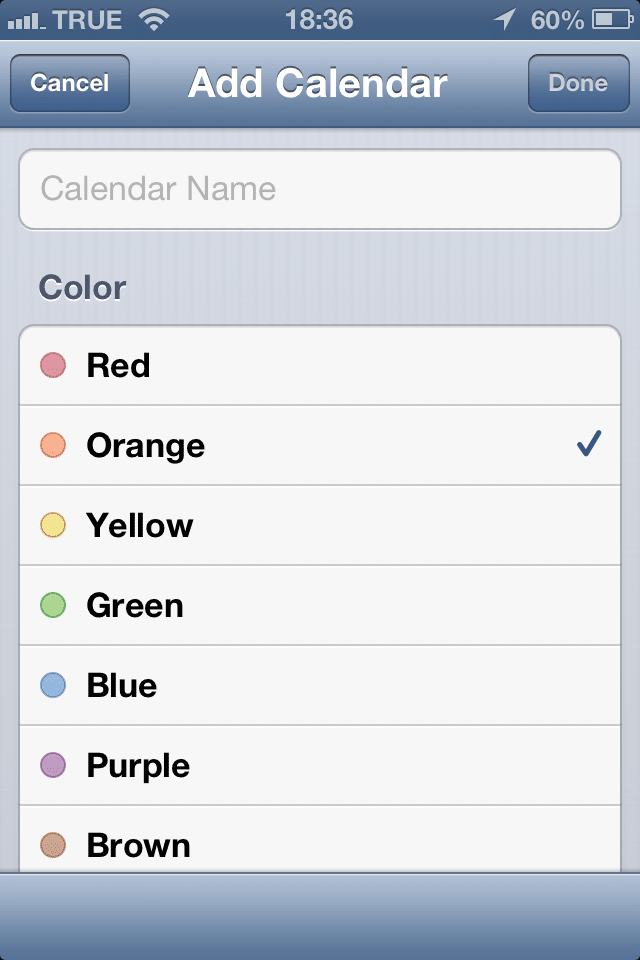
Task: Pick Yellow for the calendar color
Action: [320, 526]
